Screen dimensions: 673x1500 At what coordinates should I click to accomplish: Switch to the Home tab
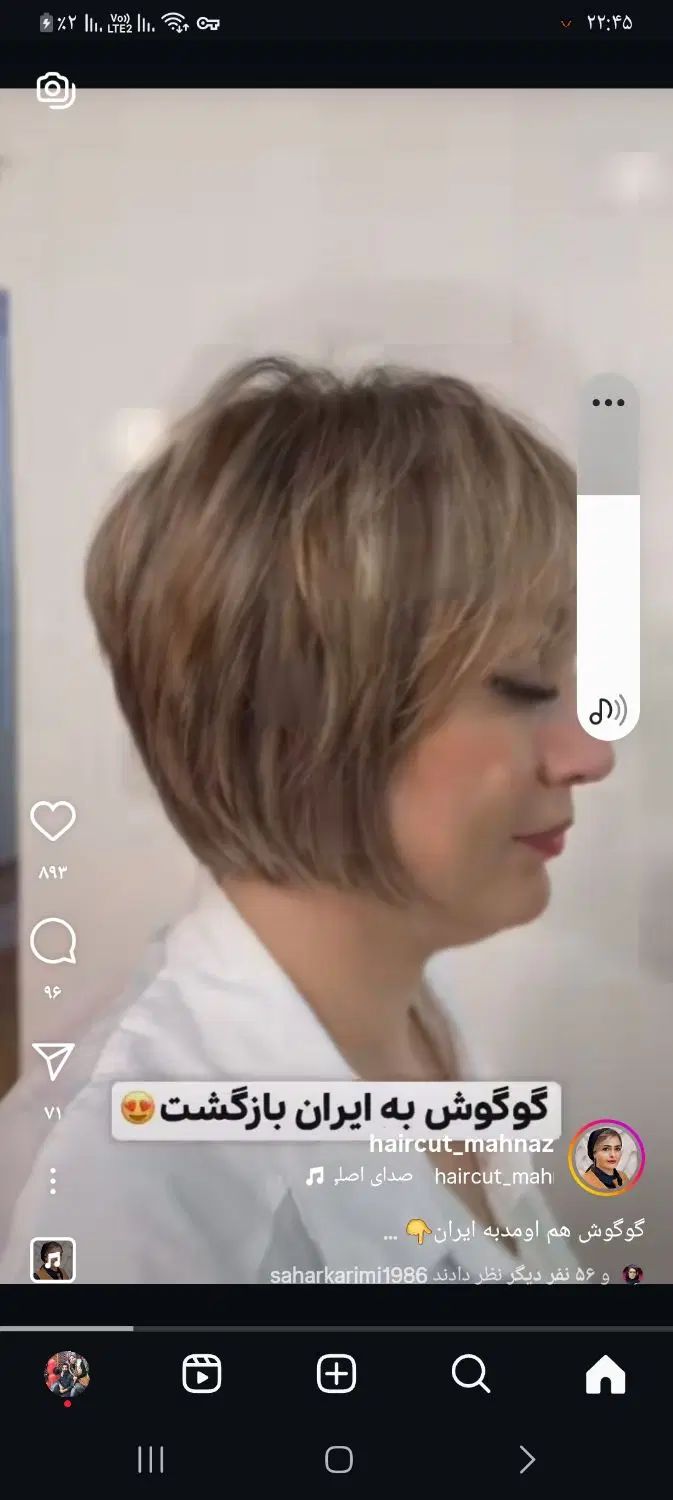coord(605,1375)
